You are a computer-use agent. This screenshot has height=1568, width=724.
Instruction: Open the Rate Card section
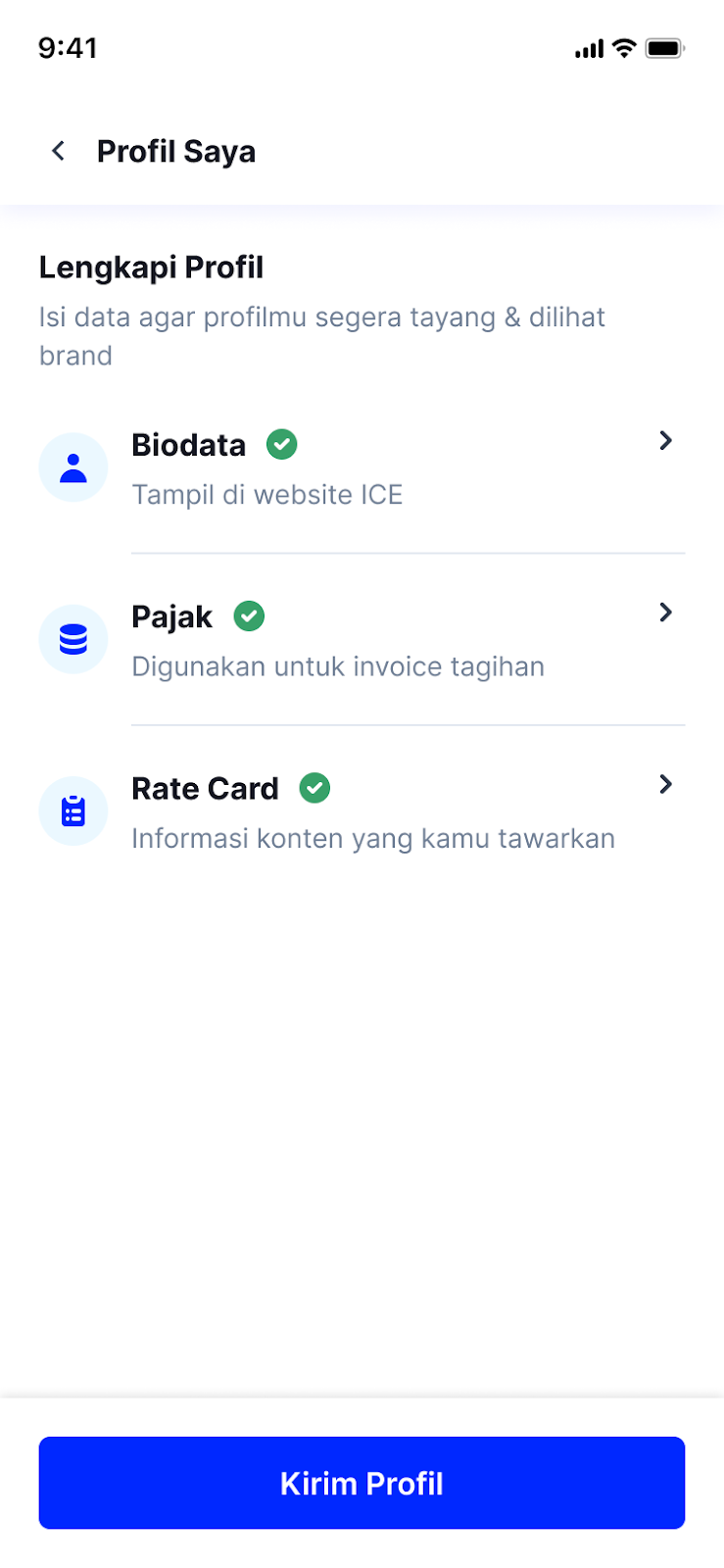tap(362, 811)
